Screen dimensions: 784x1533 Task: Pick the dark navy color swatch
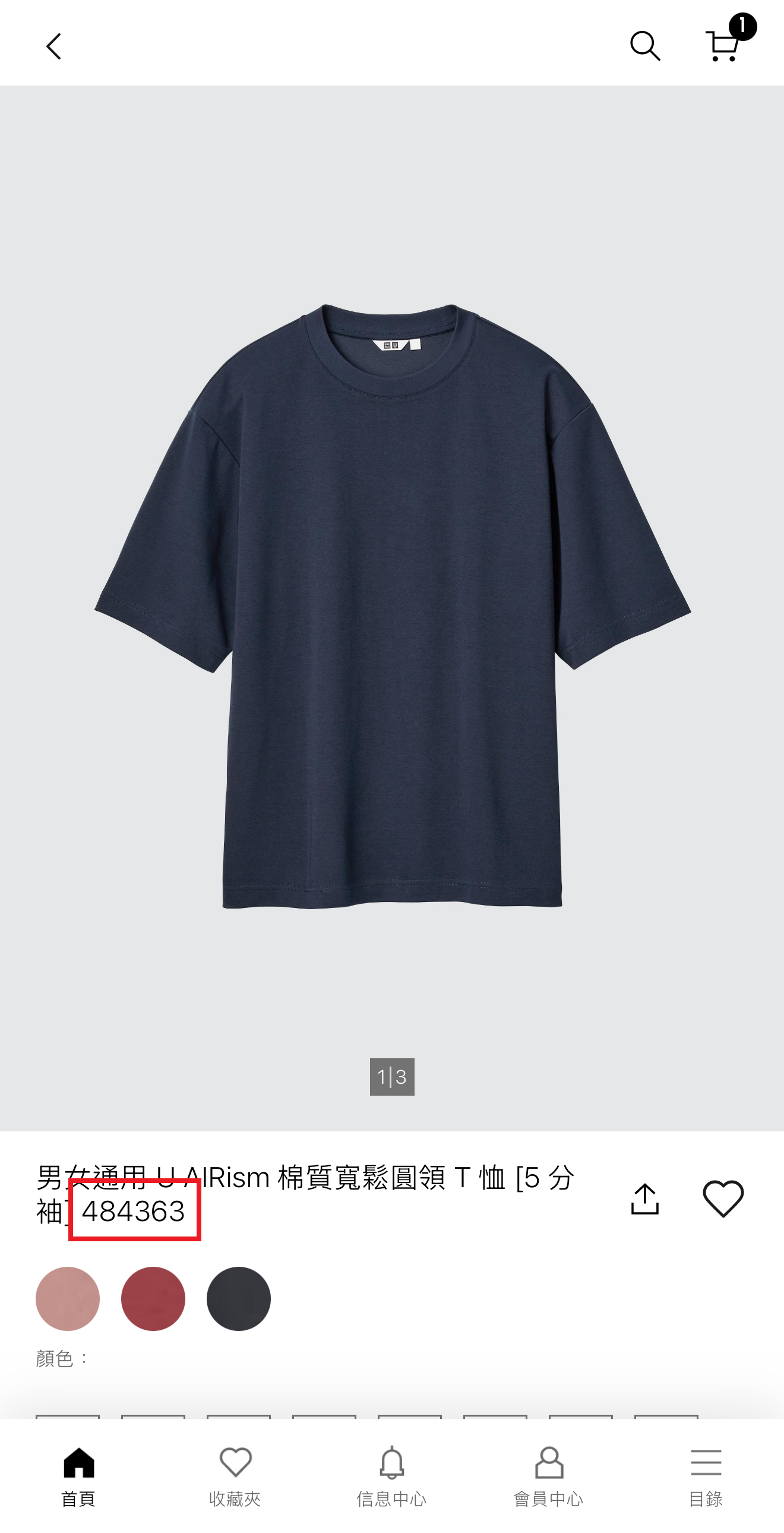click(x=239, y=1298)
